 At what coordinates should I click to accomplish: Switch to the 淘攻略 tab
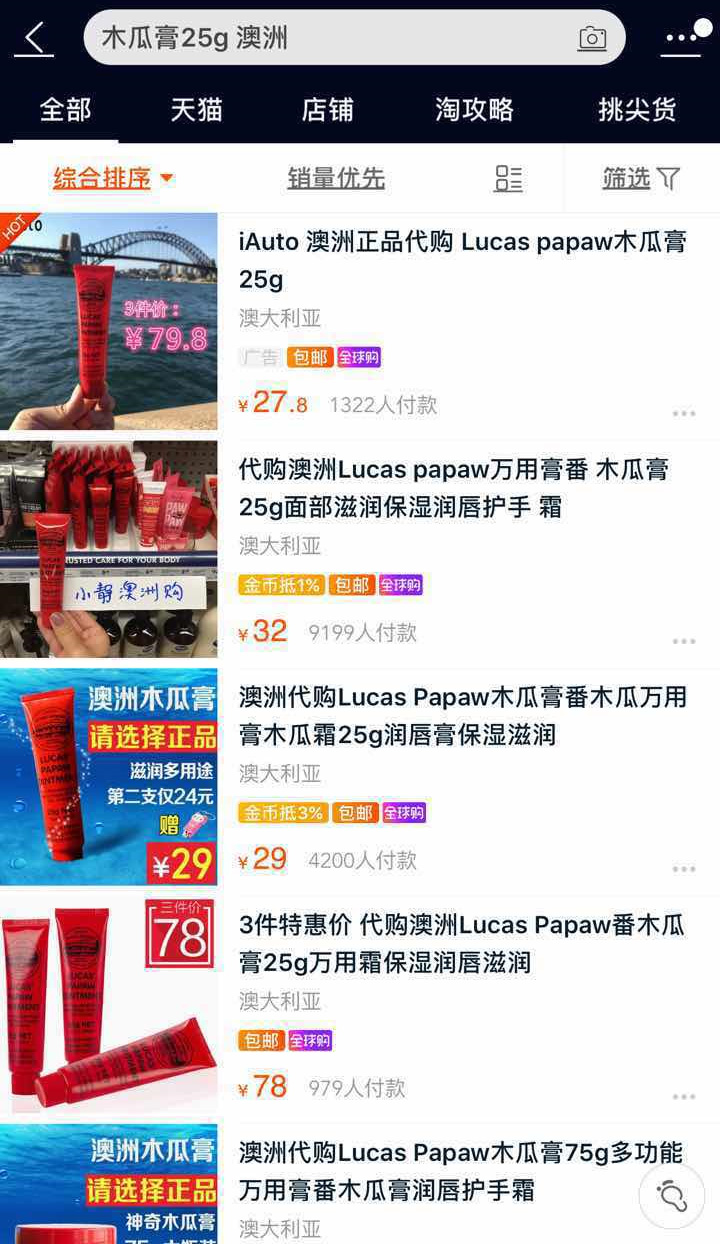click(474, 109)
